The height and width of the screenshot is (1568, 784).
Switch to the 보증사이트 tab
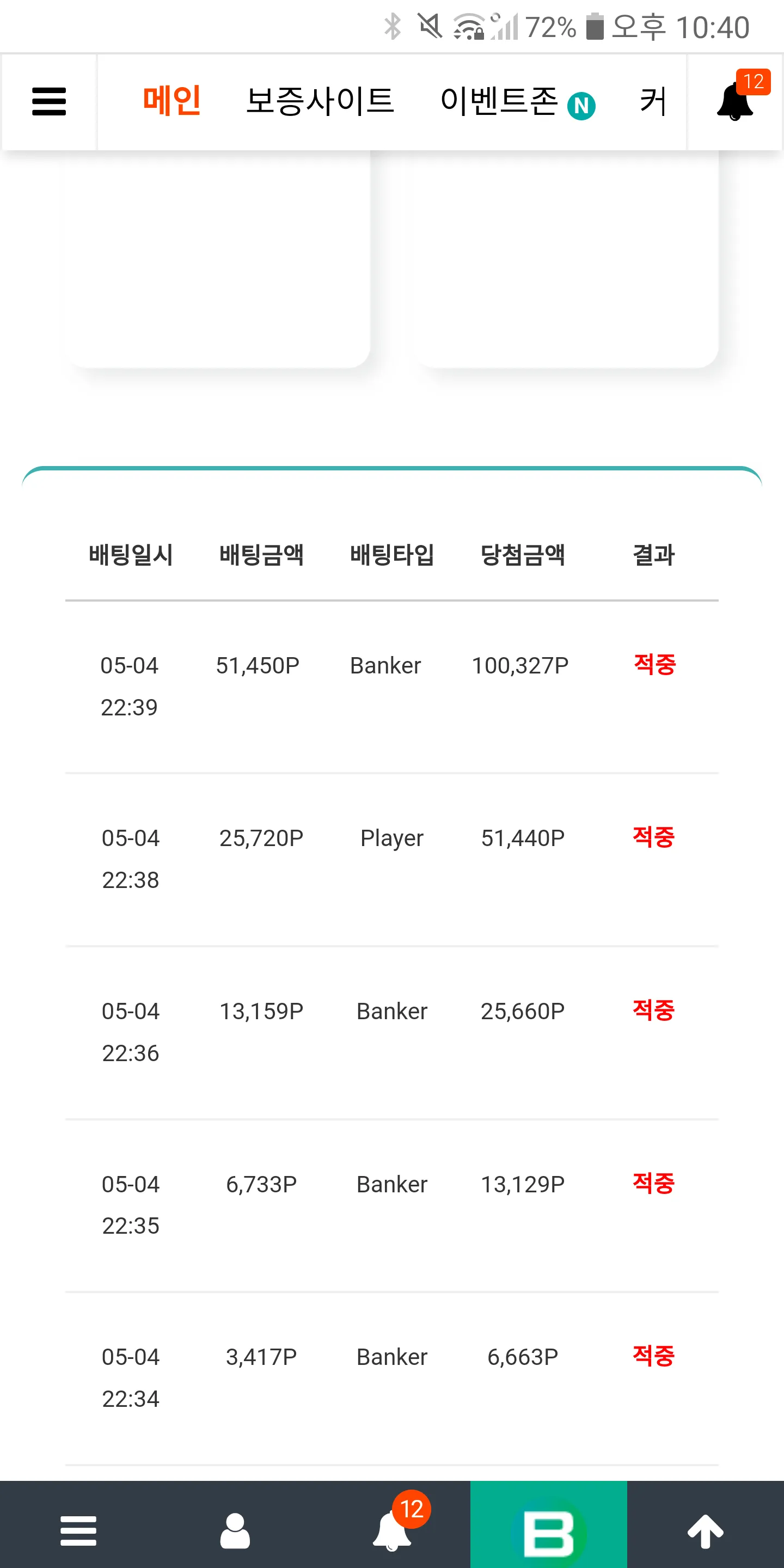(320, 100)
